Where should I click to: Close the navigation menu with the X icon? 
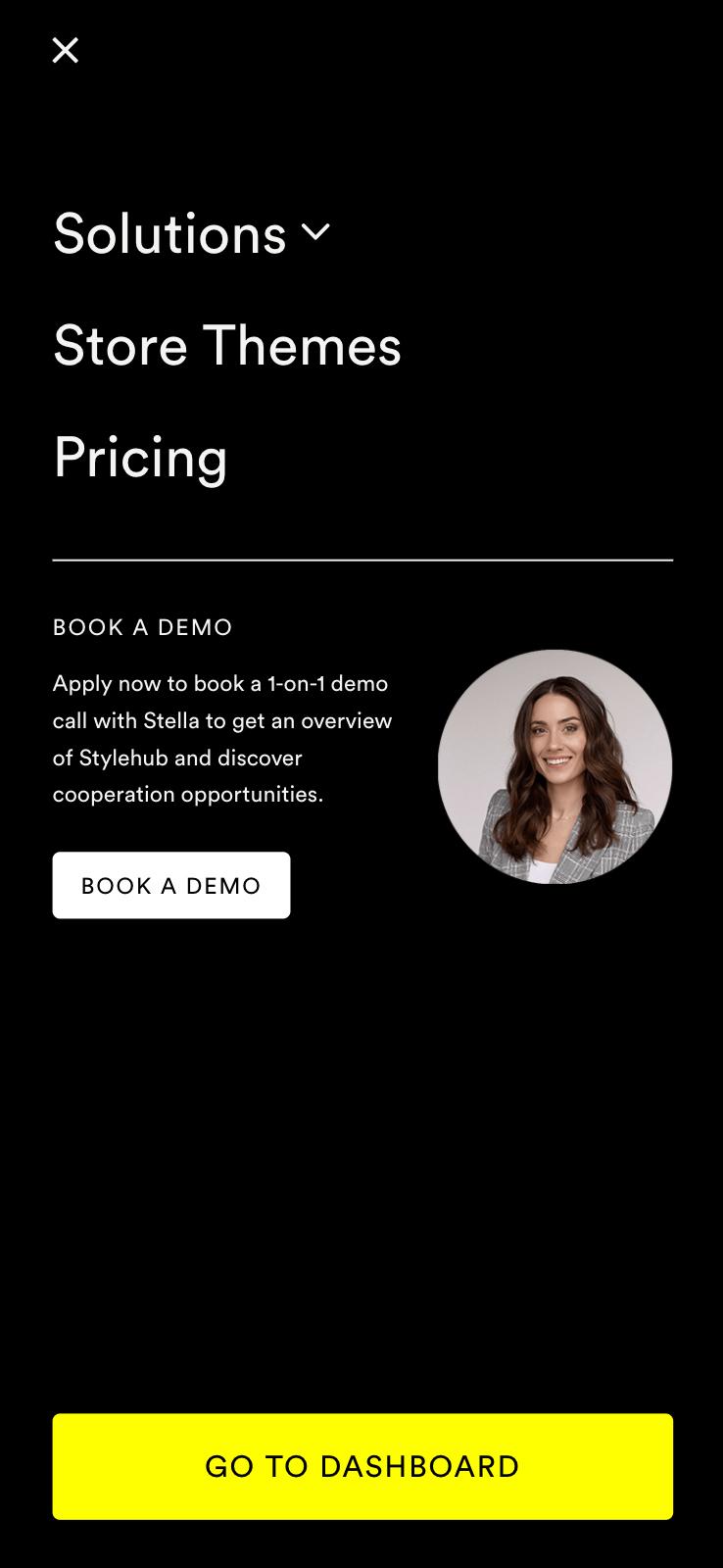click(x=65, y=49)
